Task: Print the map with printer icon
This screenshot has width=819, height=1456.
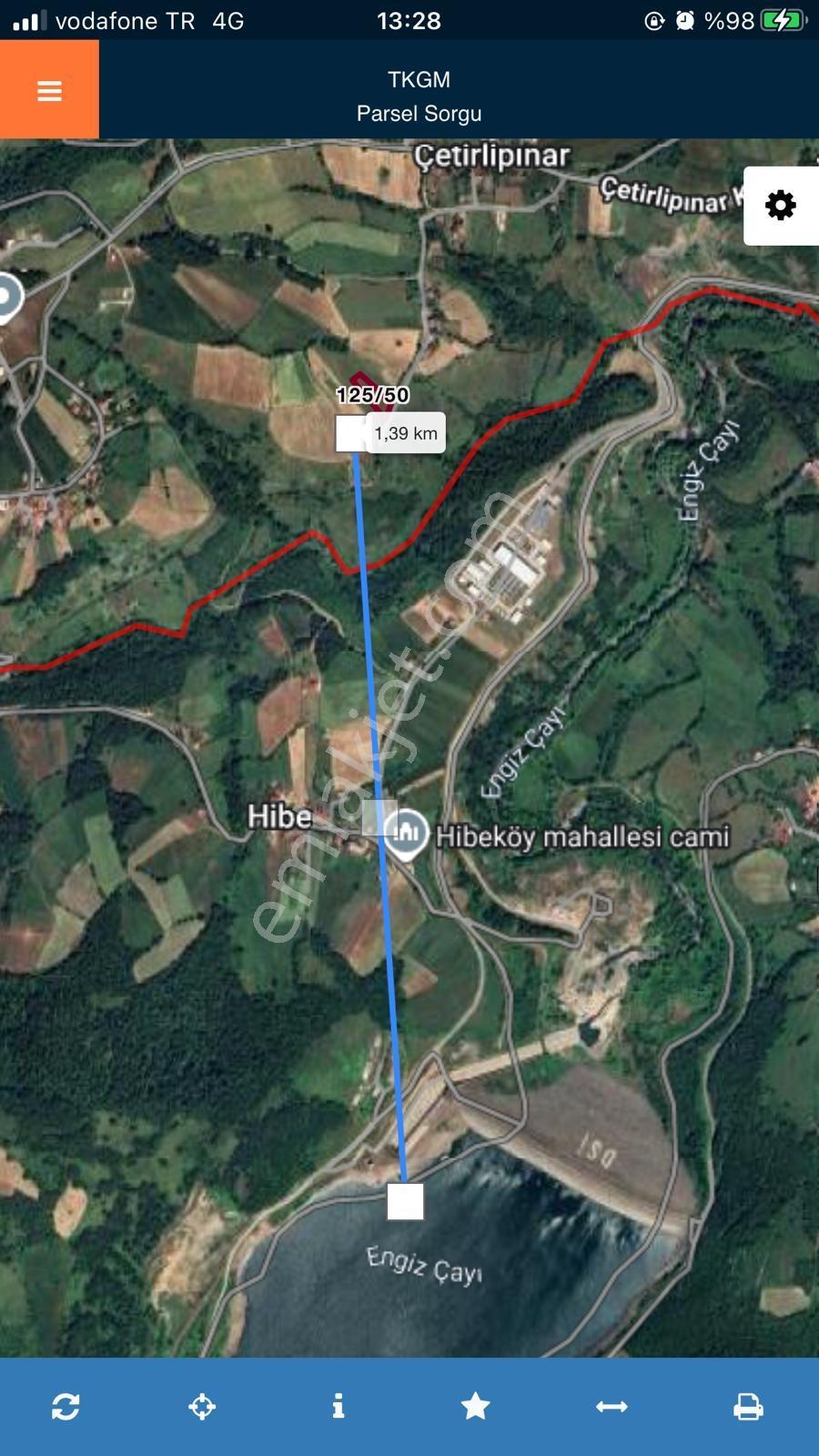Action: (748, 1407)
